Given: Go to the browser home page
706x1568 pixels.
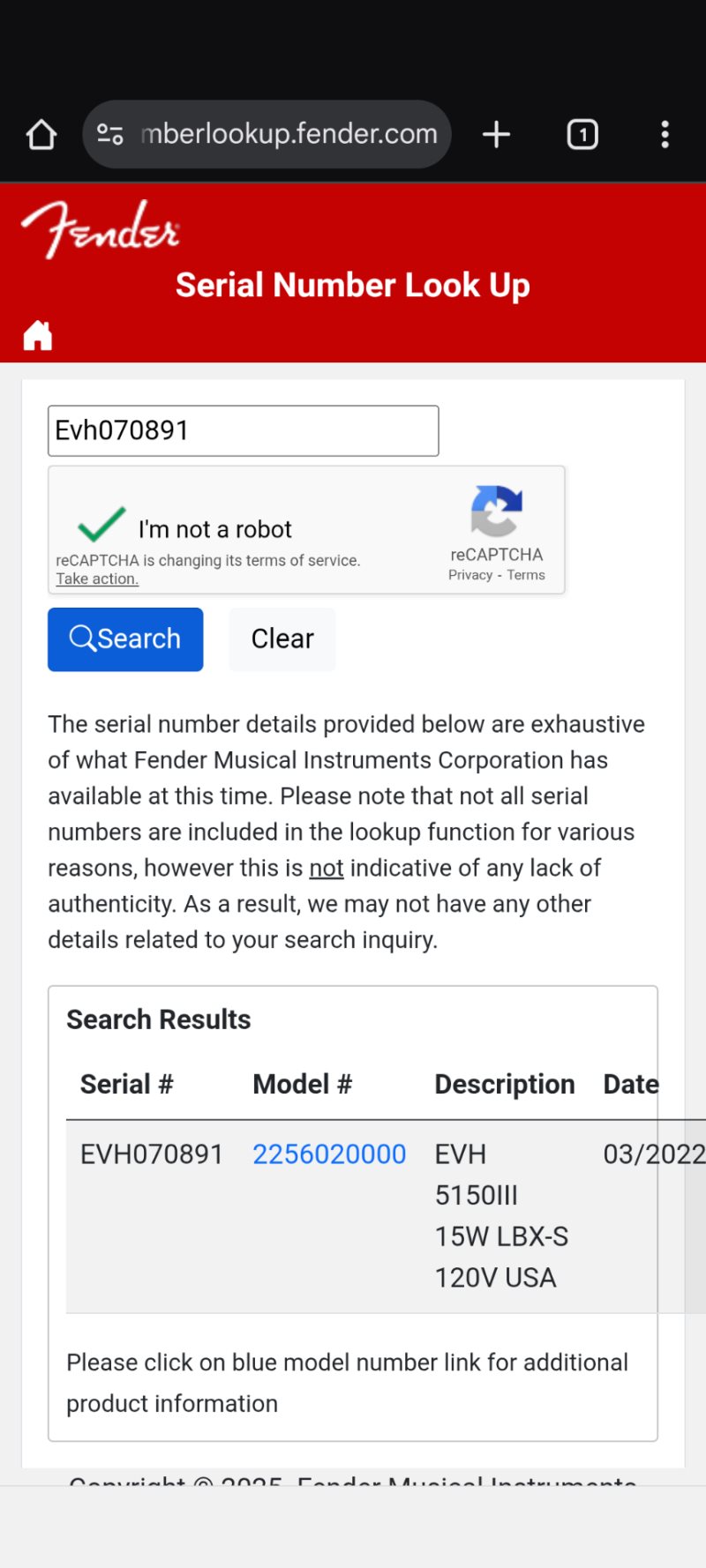Looking at the screenshot, I should (x=41, y=135).
